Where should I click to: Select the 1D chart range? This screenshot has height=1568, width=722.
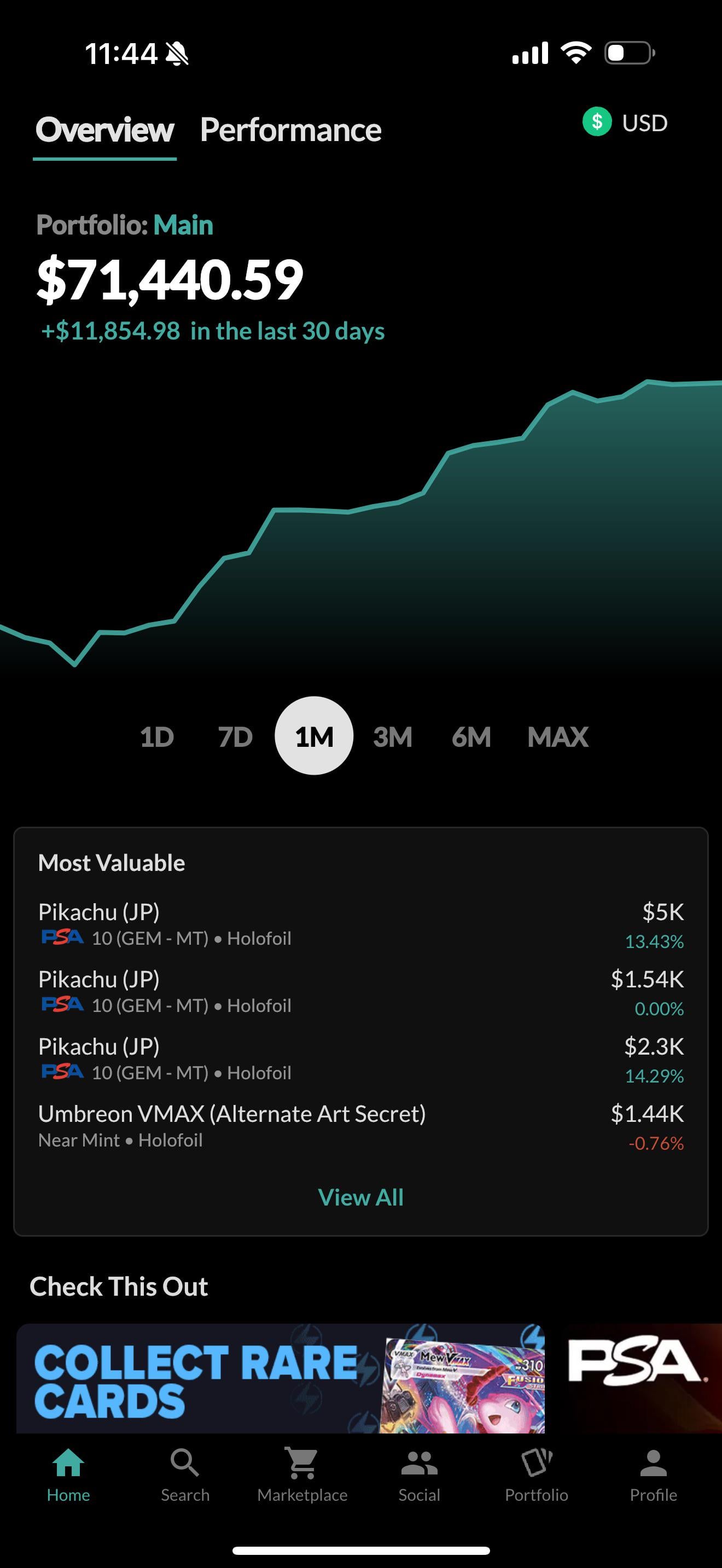click(x=157, y=736)
